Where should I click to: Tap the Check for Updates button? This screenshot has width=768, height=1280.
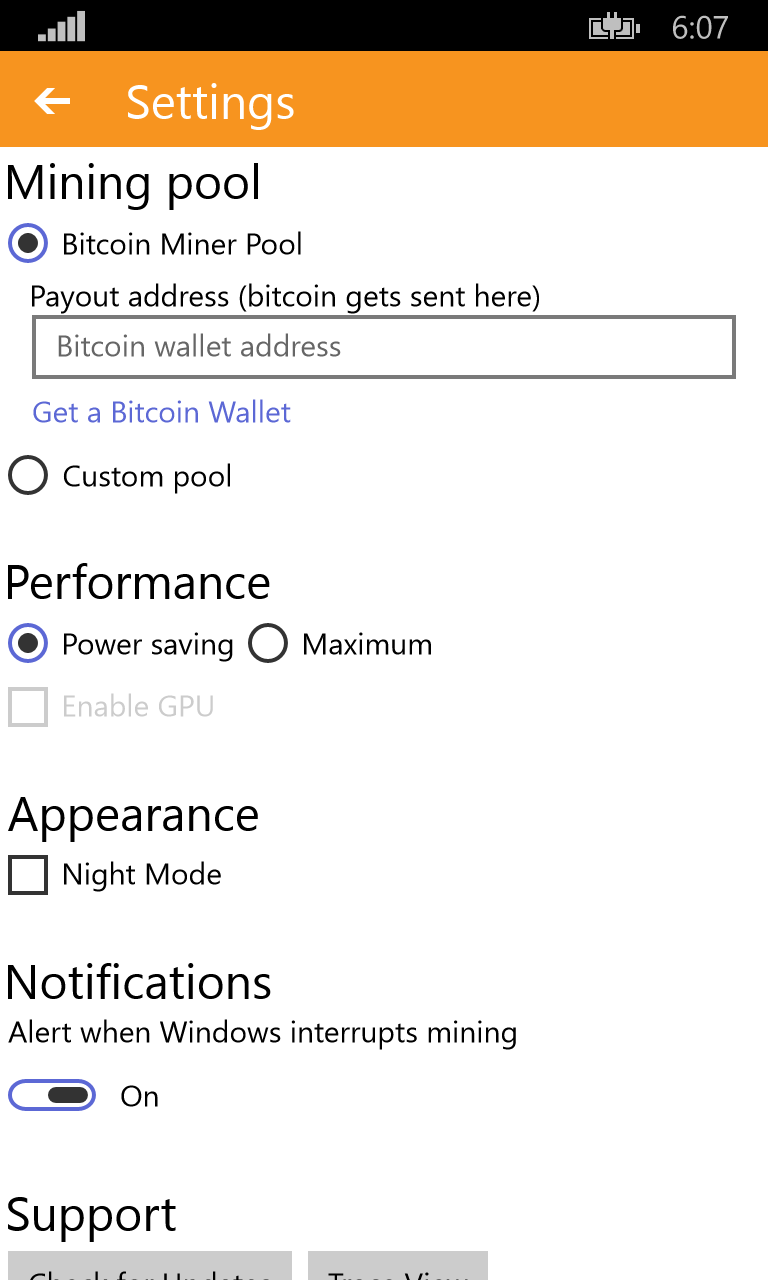click(150, 1268)
